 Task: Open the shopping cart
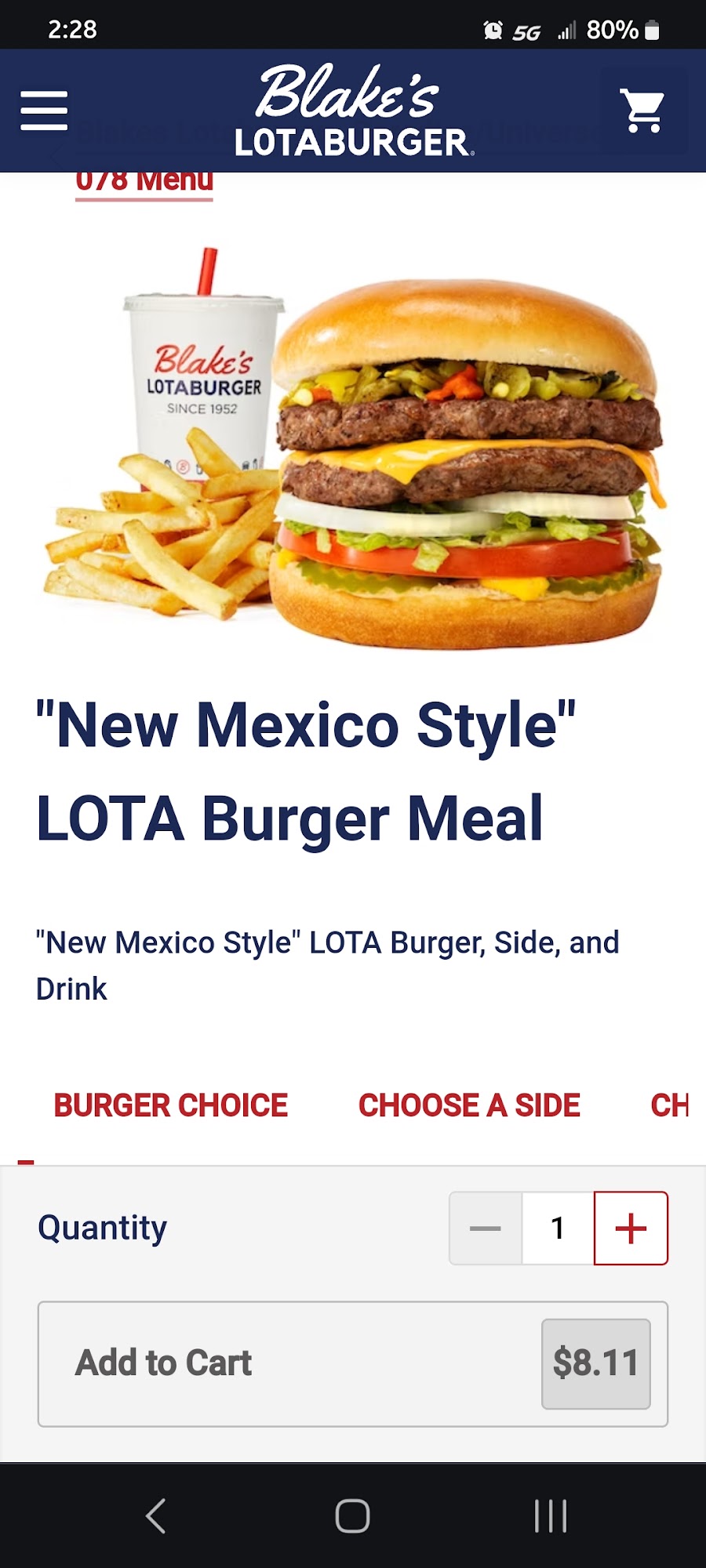pyautogui.click(x=642, y=110)
